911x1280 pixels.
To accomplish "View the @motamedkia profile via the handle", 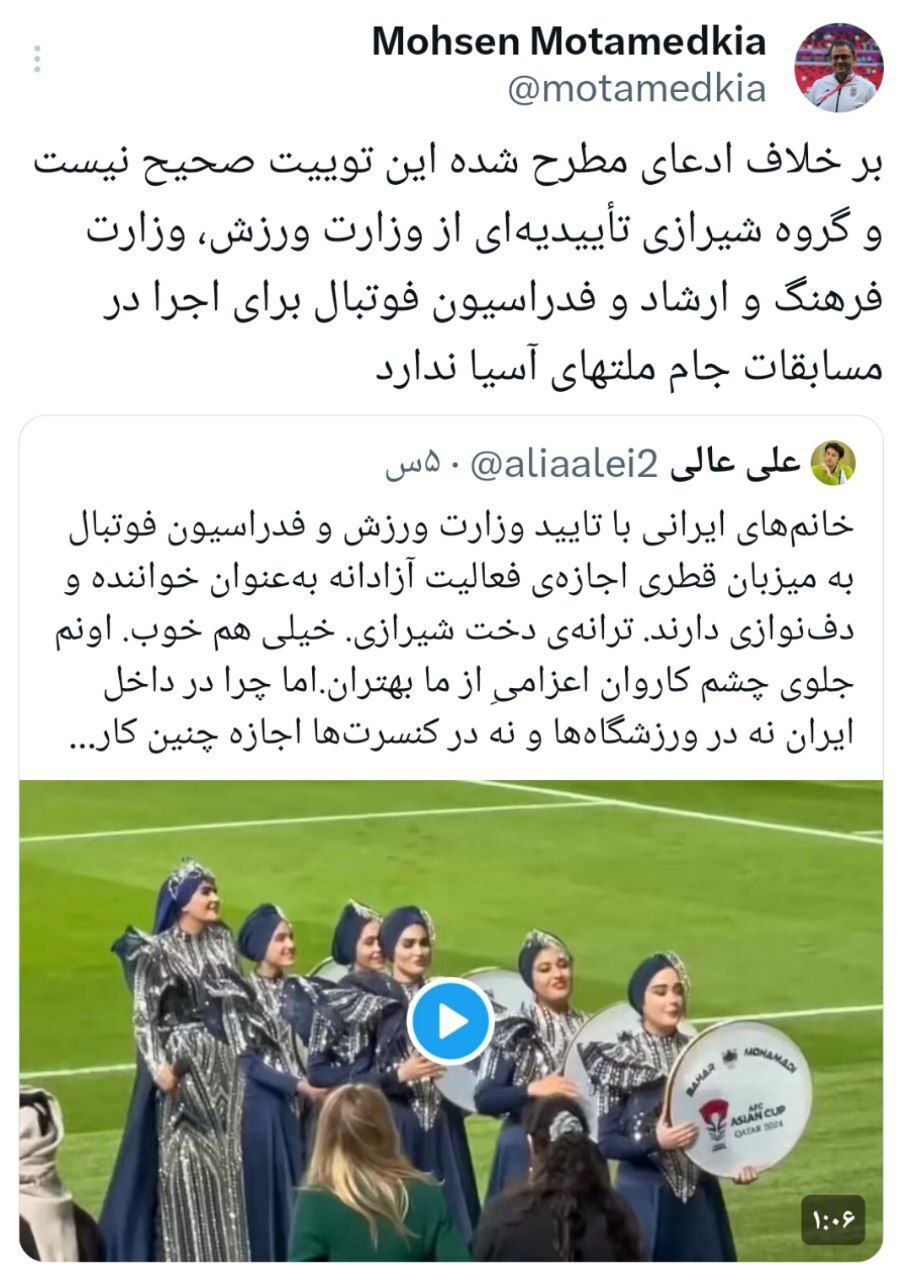I will (637, 90).
